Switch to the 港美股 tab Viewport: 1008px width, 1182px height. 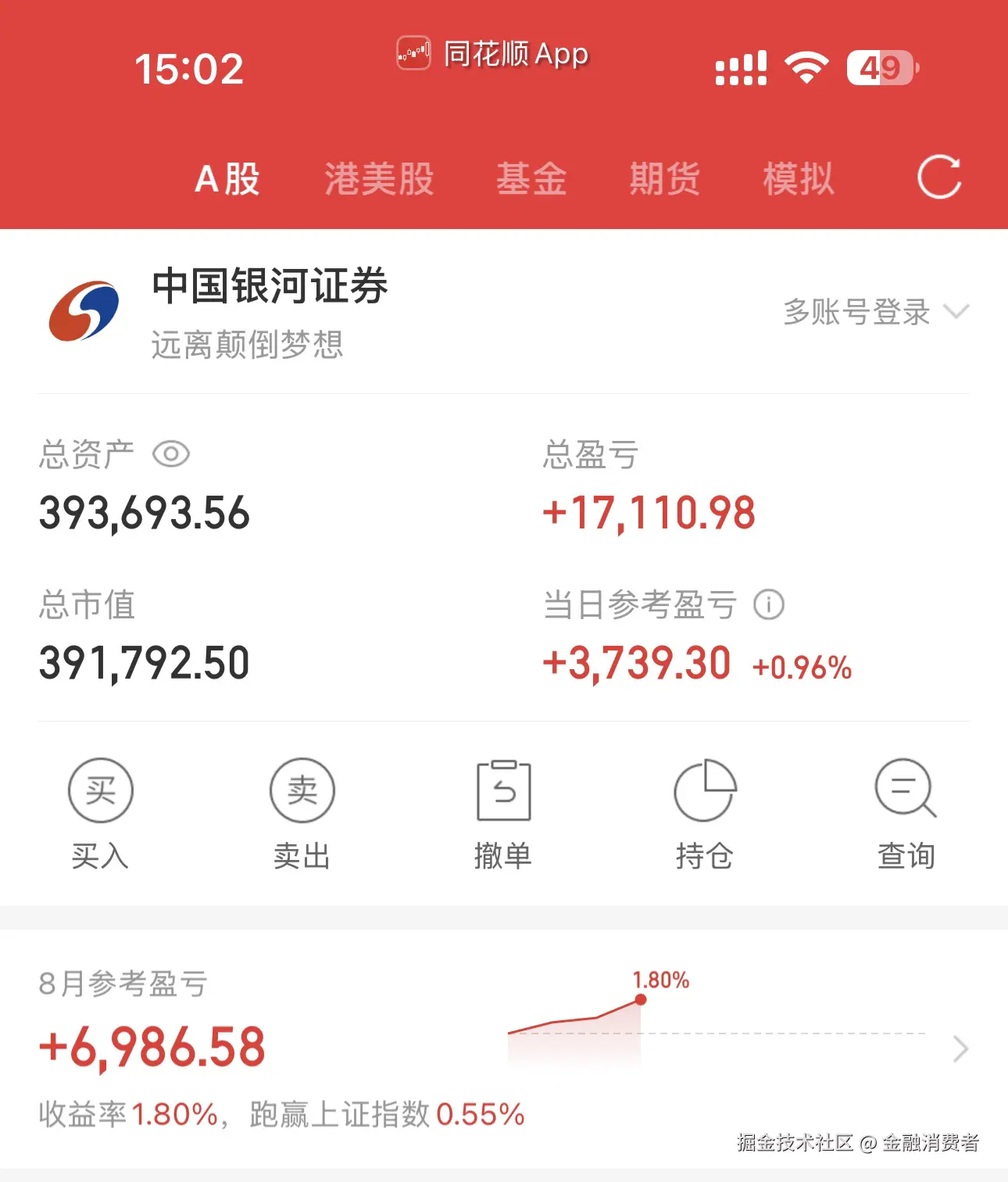379,178
